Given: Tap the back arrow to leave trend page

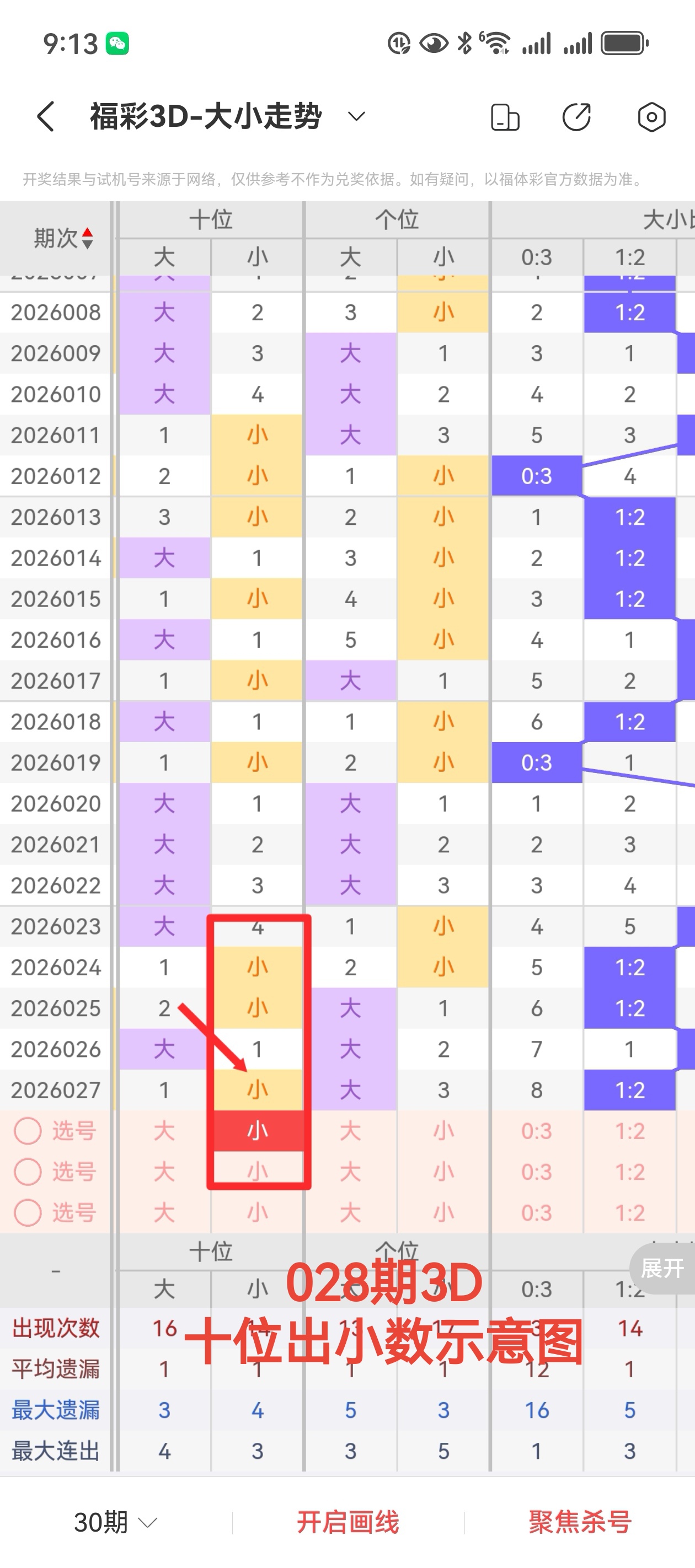Looking at the screenshot, I should click(x=44, y=117).
